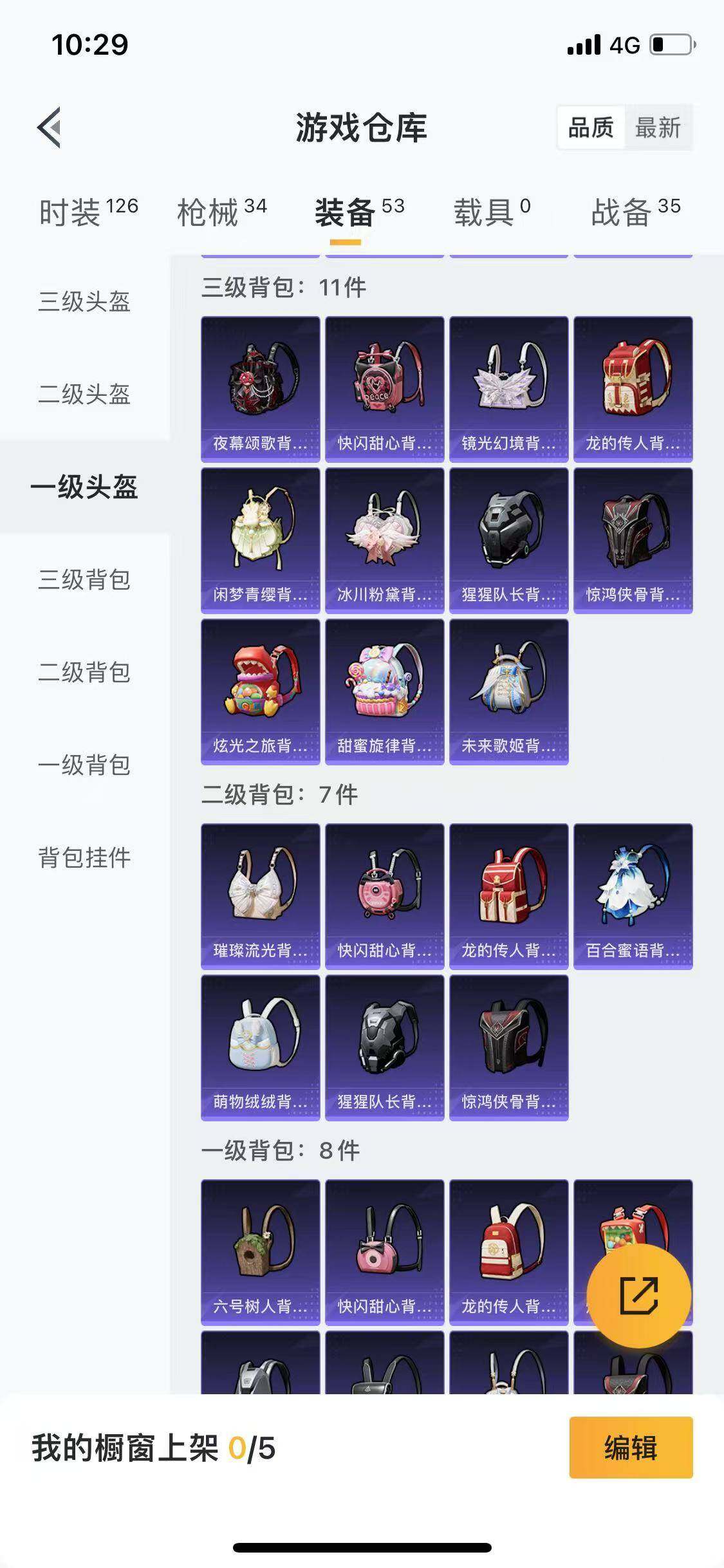The image size is (724, 1568).
Task: Select 一级头盔 sidebar entry
Action: coord(84,489)
